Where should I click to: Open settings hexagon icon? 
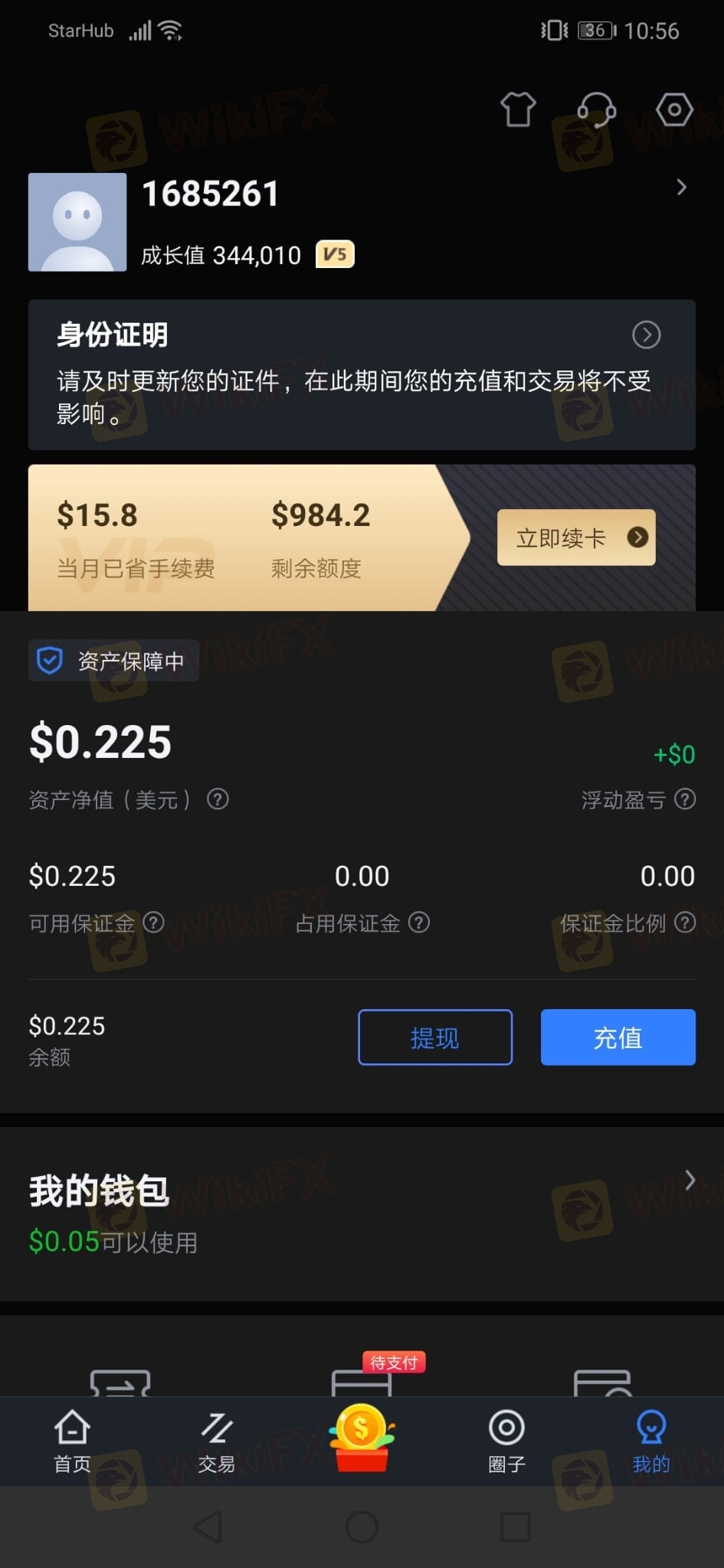pyautogui.click(x=674, y=110)
